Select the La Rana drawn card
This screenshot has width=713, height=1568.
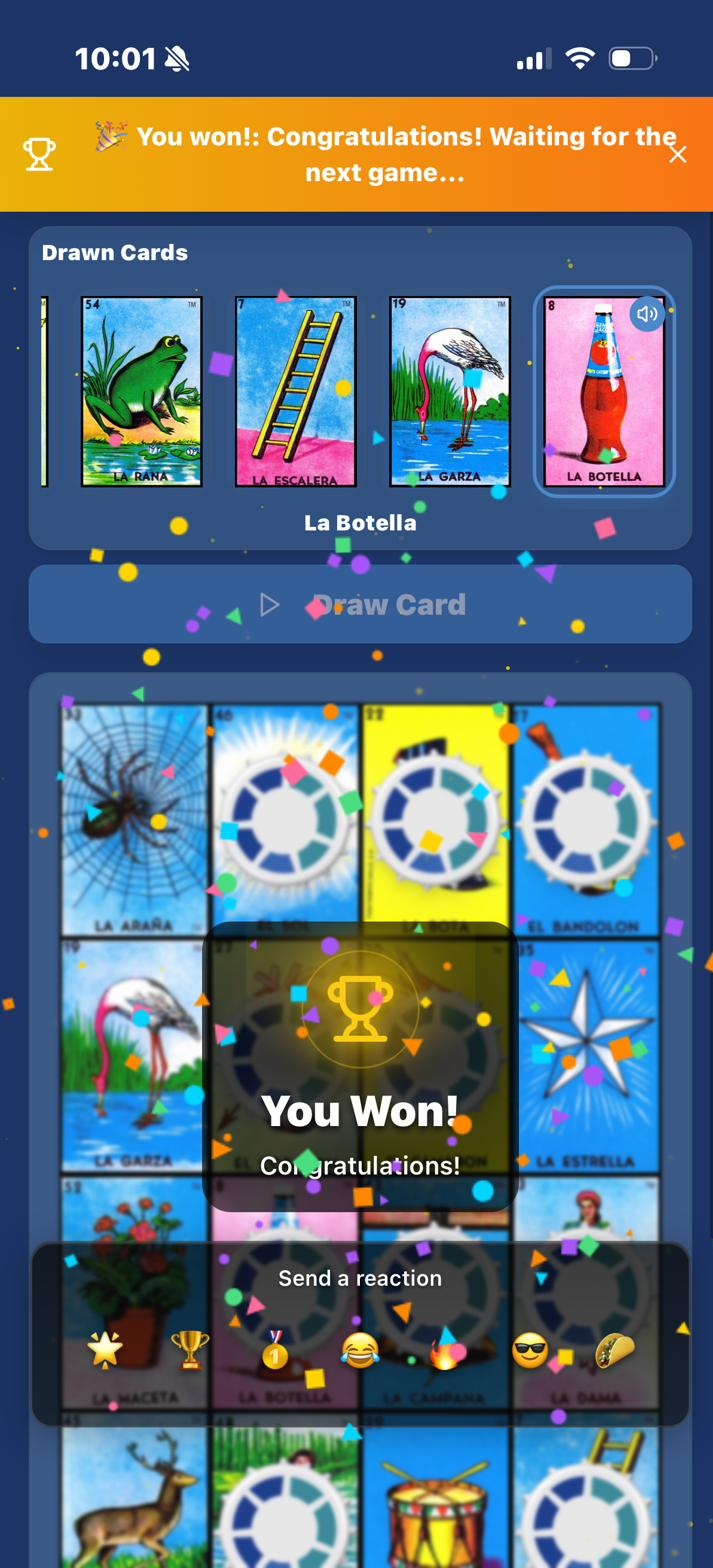(142, 392)
